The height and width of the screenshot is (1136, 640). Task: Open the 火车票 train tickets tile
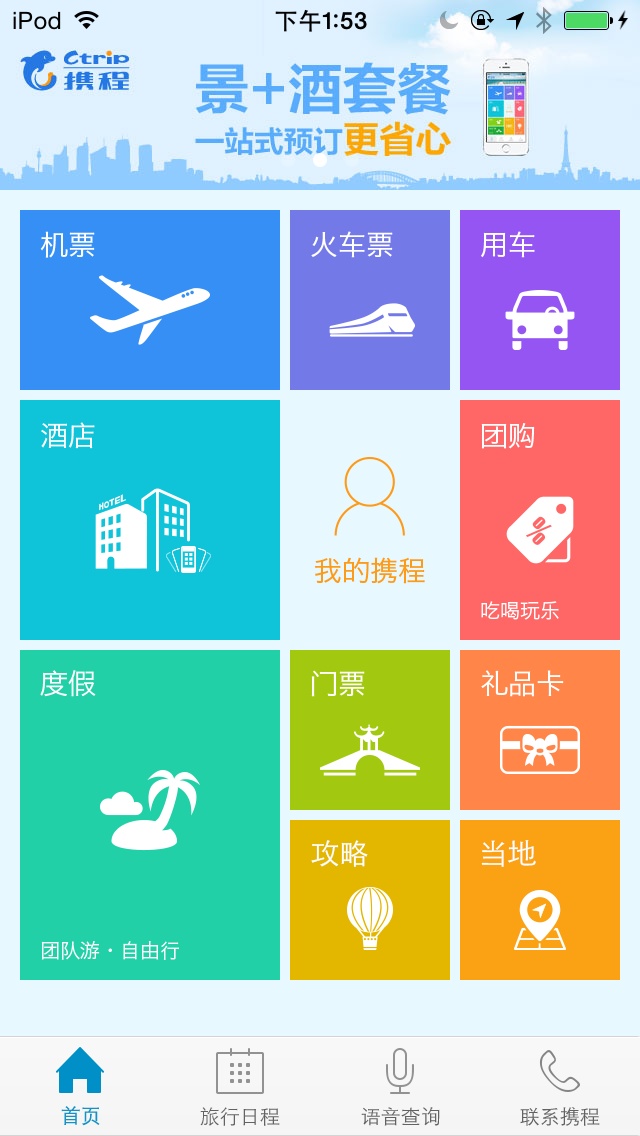point(370,300)
